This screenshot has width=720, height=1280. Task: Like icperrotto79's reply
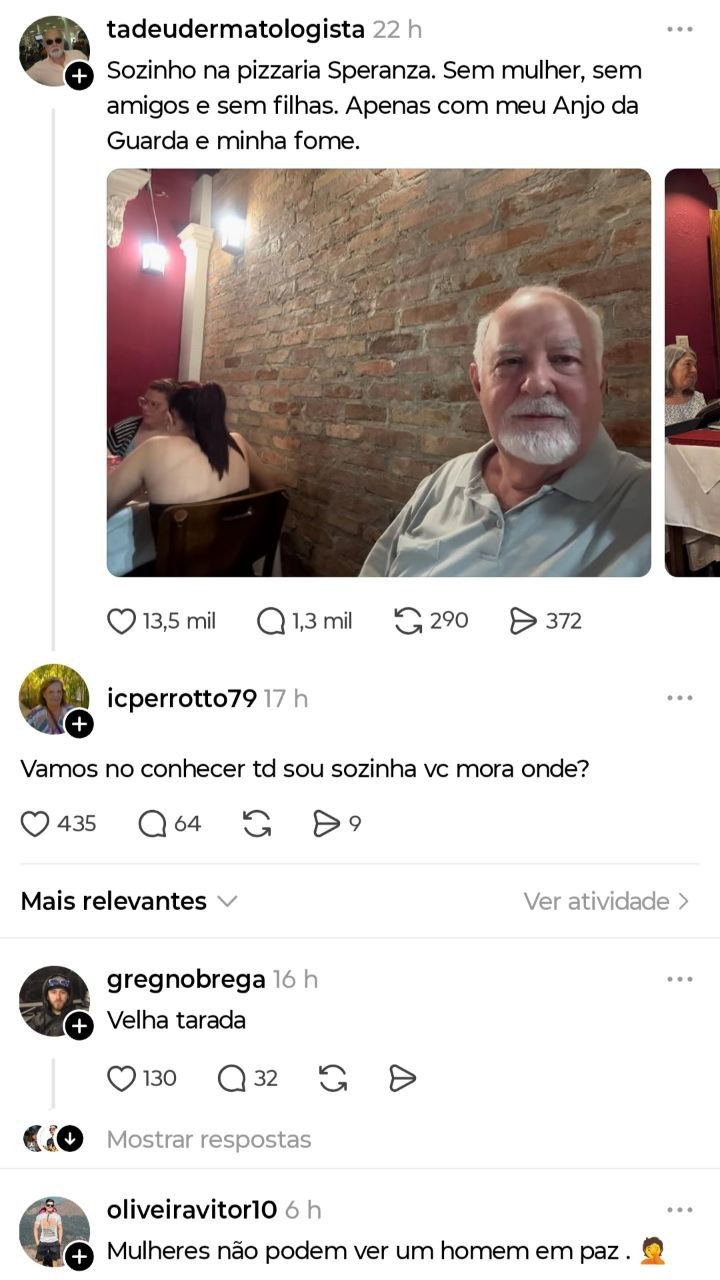(36, 824)
